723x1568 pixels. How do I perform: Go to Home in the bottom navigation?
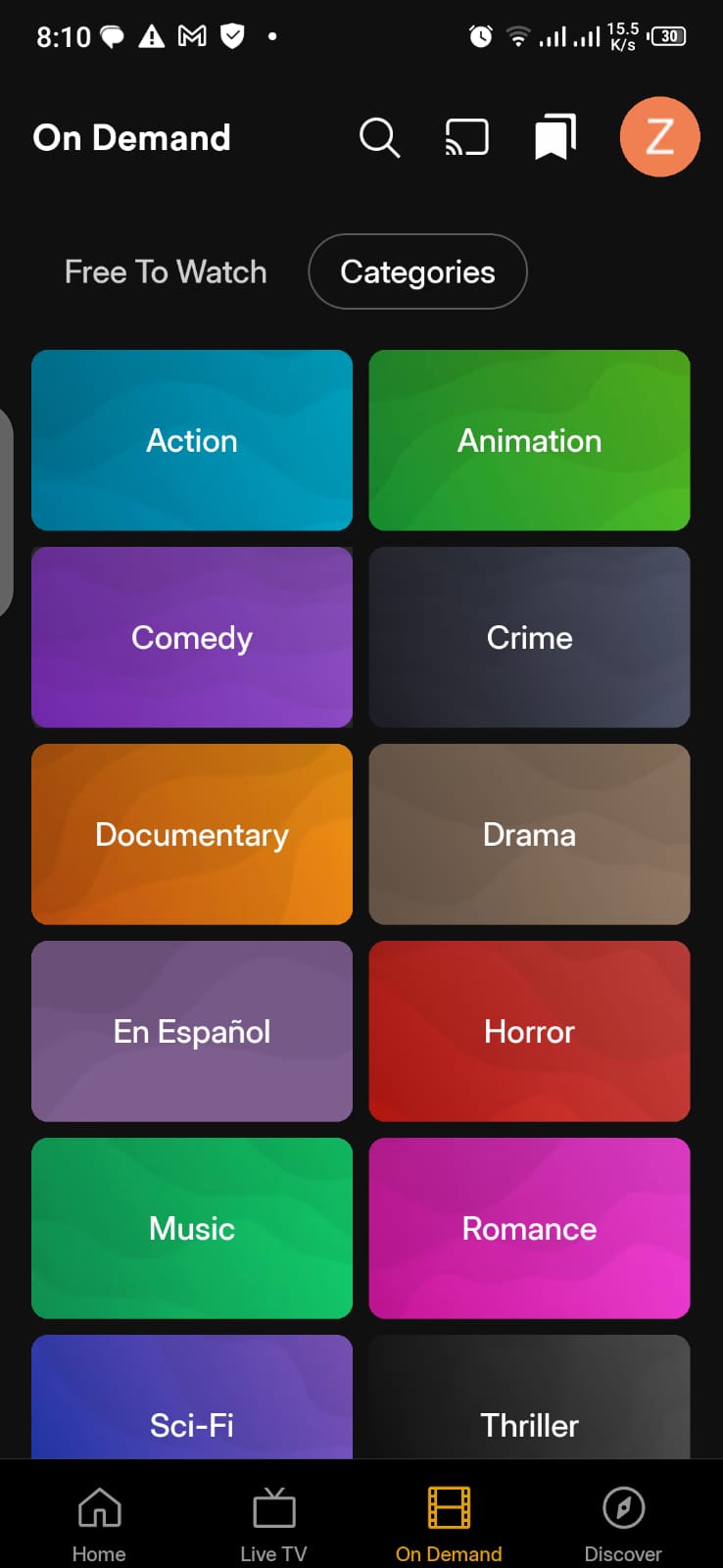tap(98, 1519)
